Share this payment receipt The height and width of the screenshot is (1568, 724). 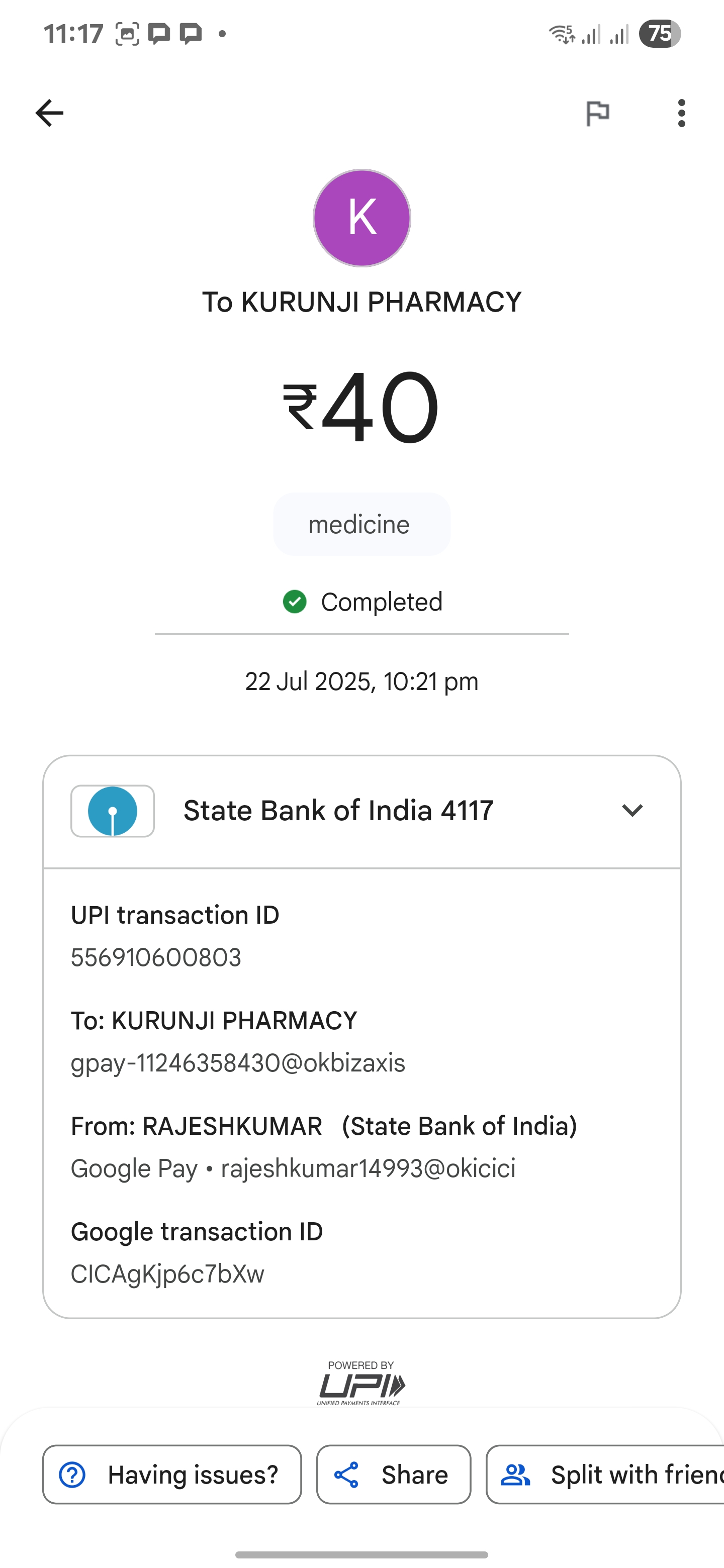[393, 1475]
